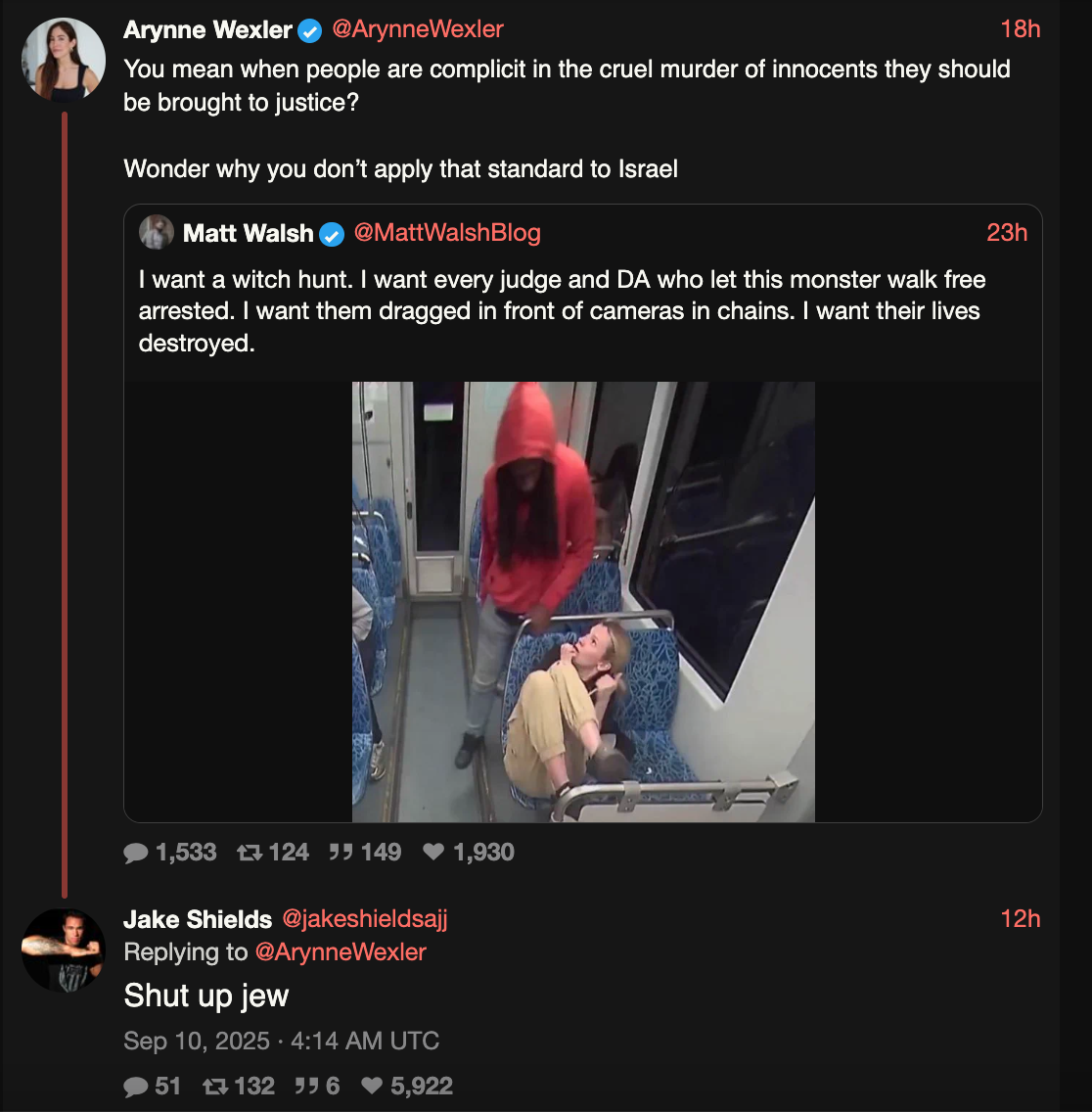Visit the @MattWalshBlog handle link
Screen dimensions: 1092x1112
(x=447, y=232)
